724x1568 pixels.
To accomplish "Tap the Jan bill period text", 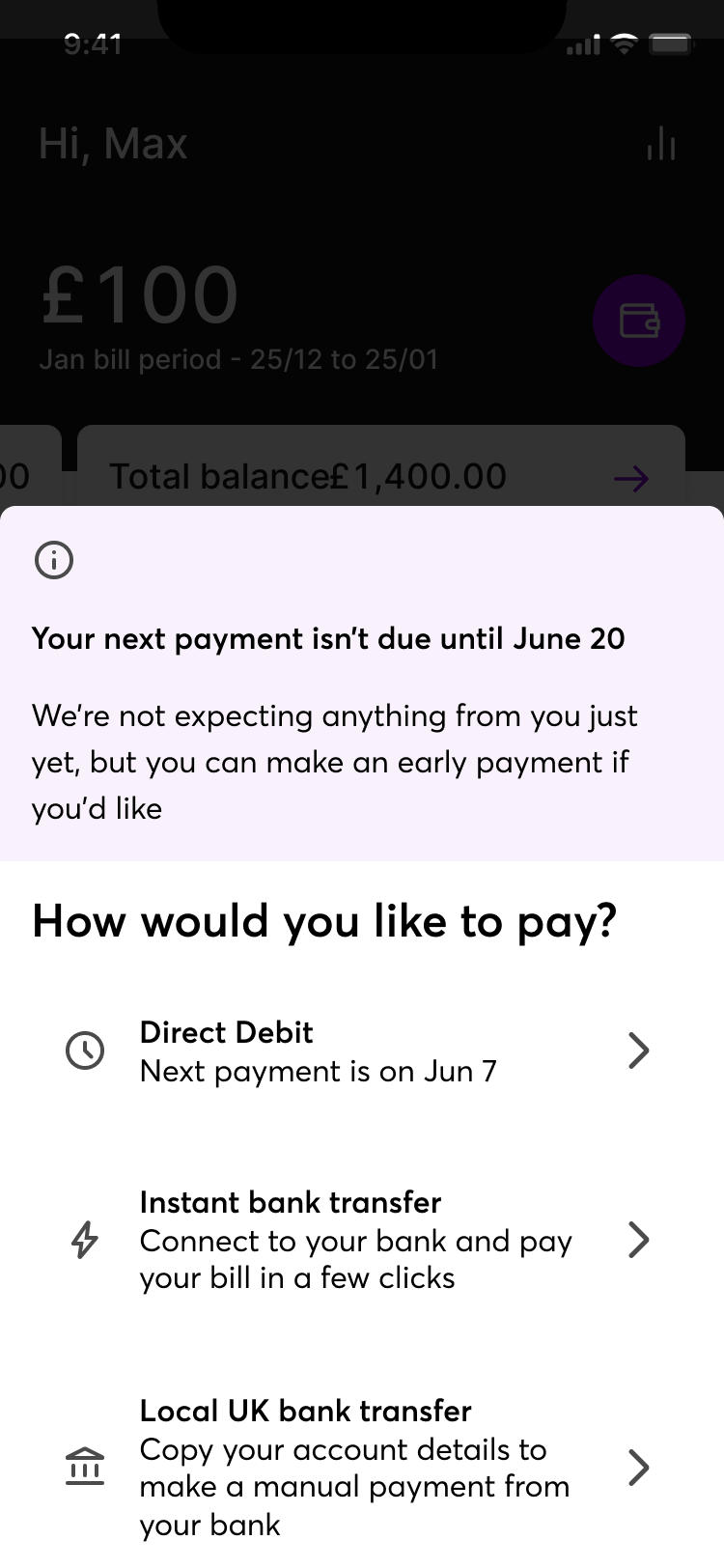I will pos(237,359).
